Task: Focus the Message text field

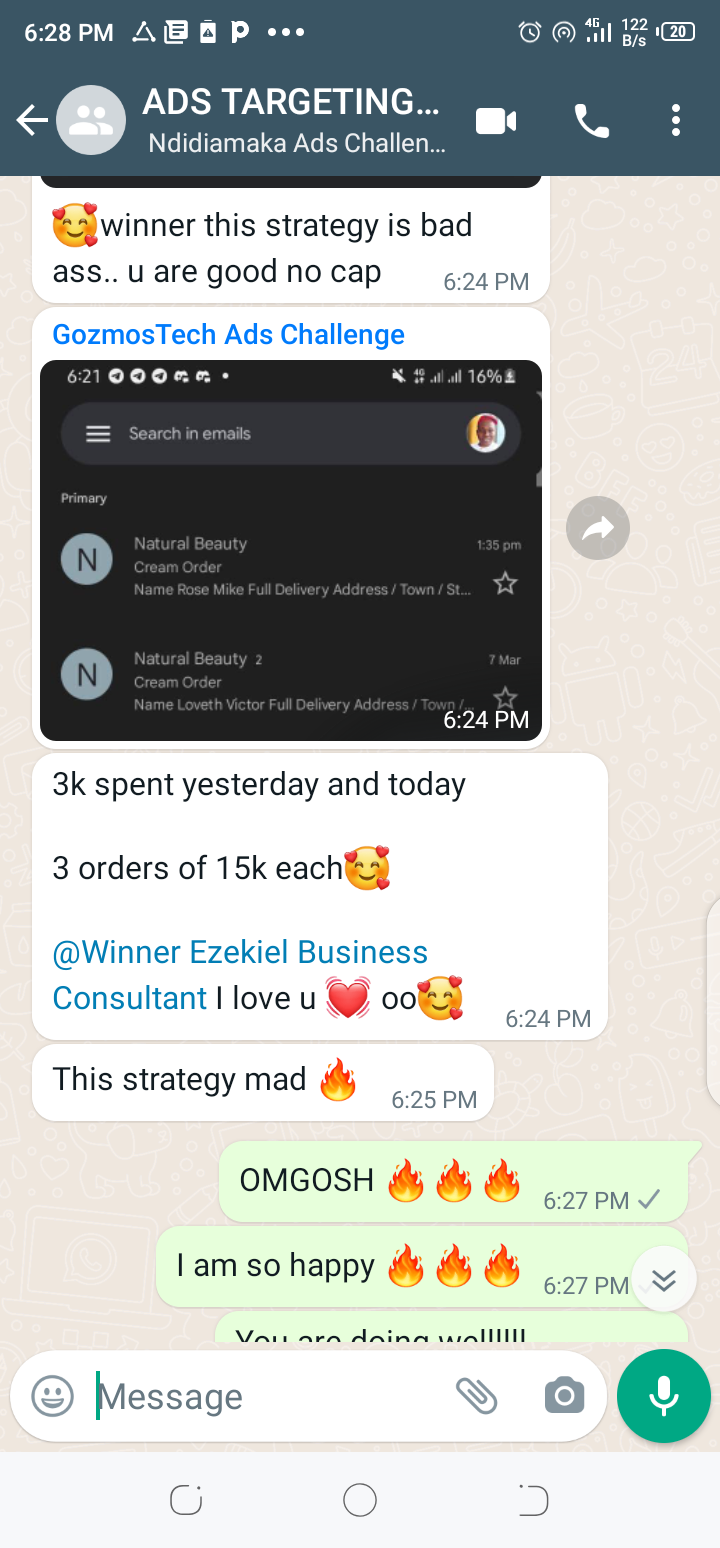Action: point(270,1396)
